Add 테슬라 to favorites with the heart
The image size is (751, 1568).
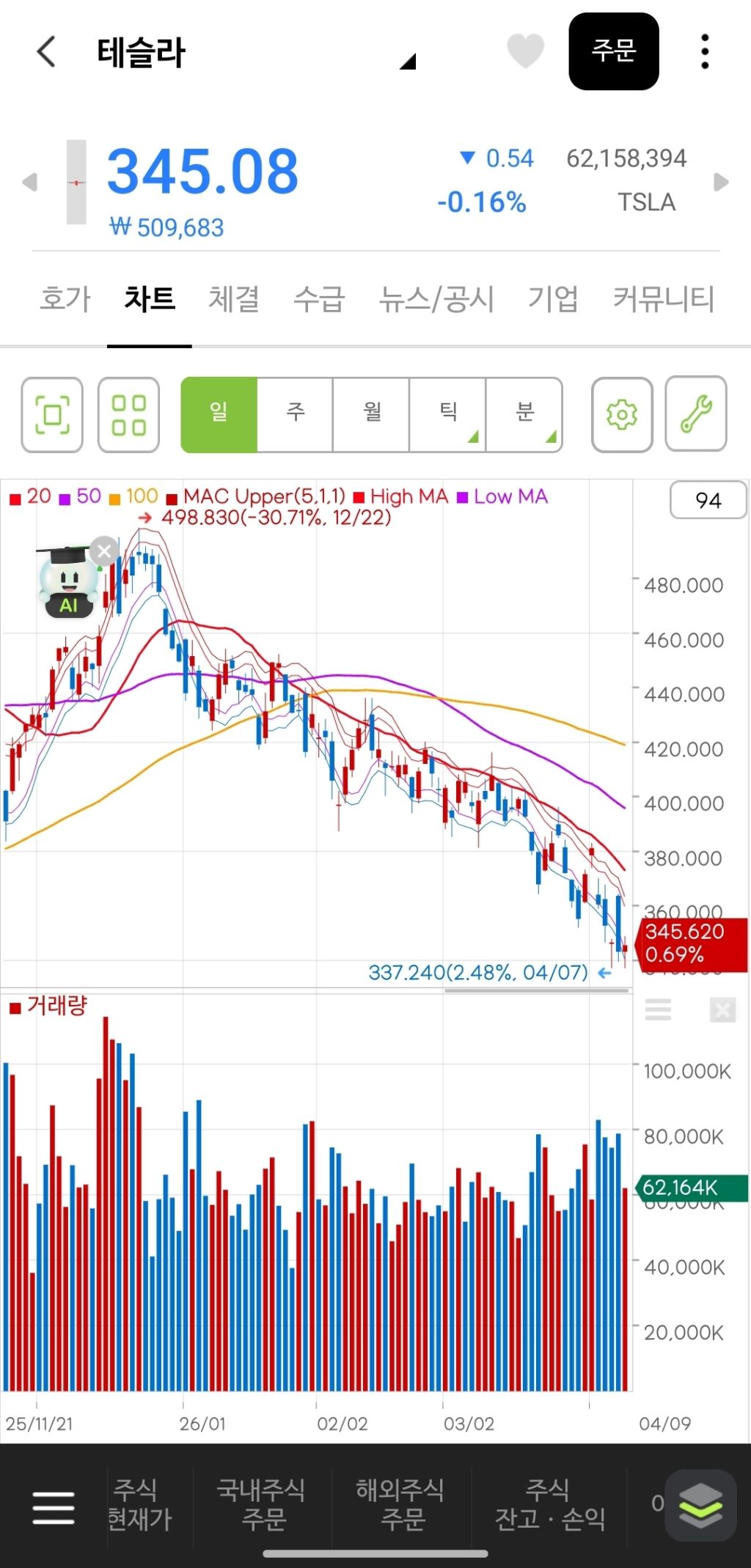[525, 51]
